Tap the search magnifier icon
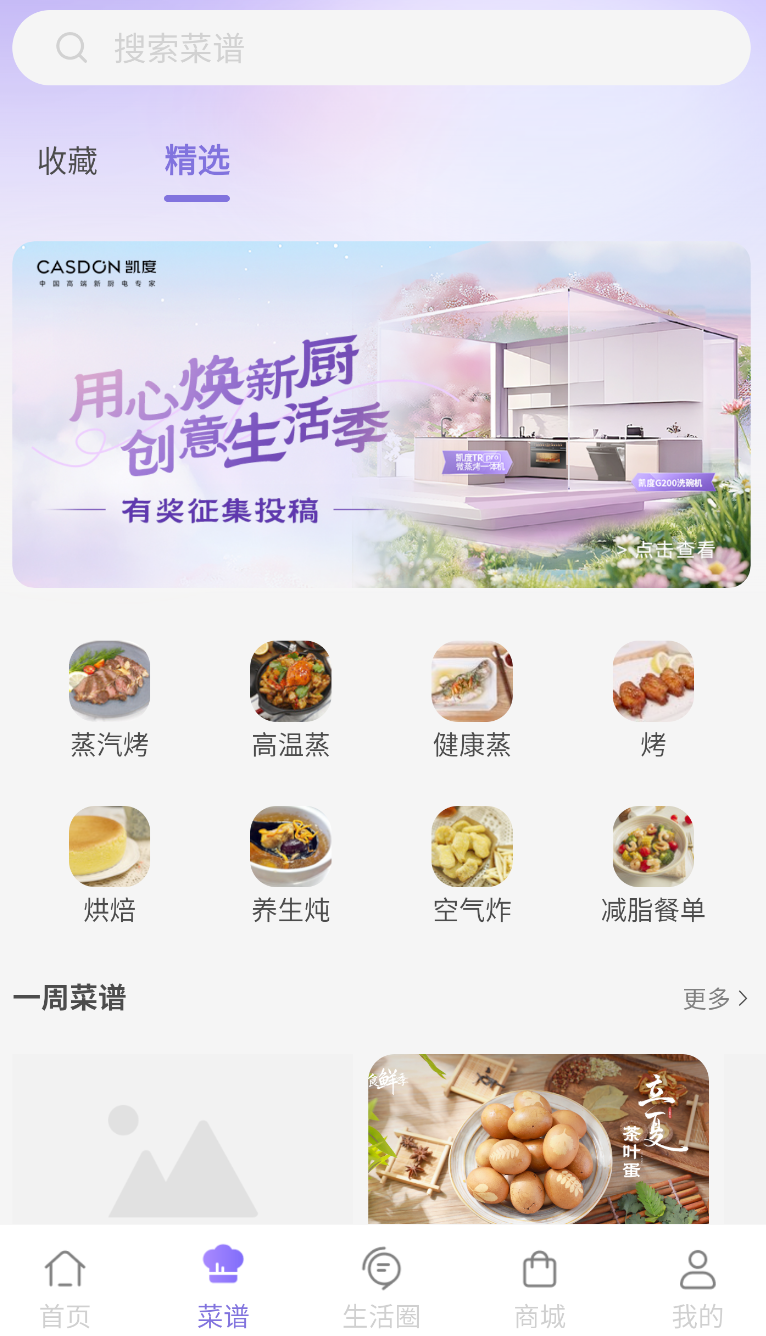This screenshot has width=766, height=1336. [x=71, y=47]
